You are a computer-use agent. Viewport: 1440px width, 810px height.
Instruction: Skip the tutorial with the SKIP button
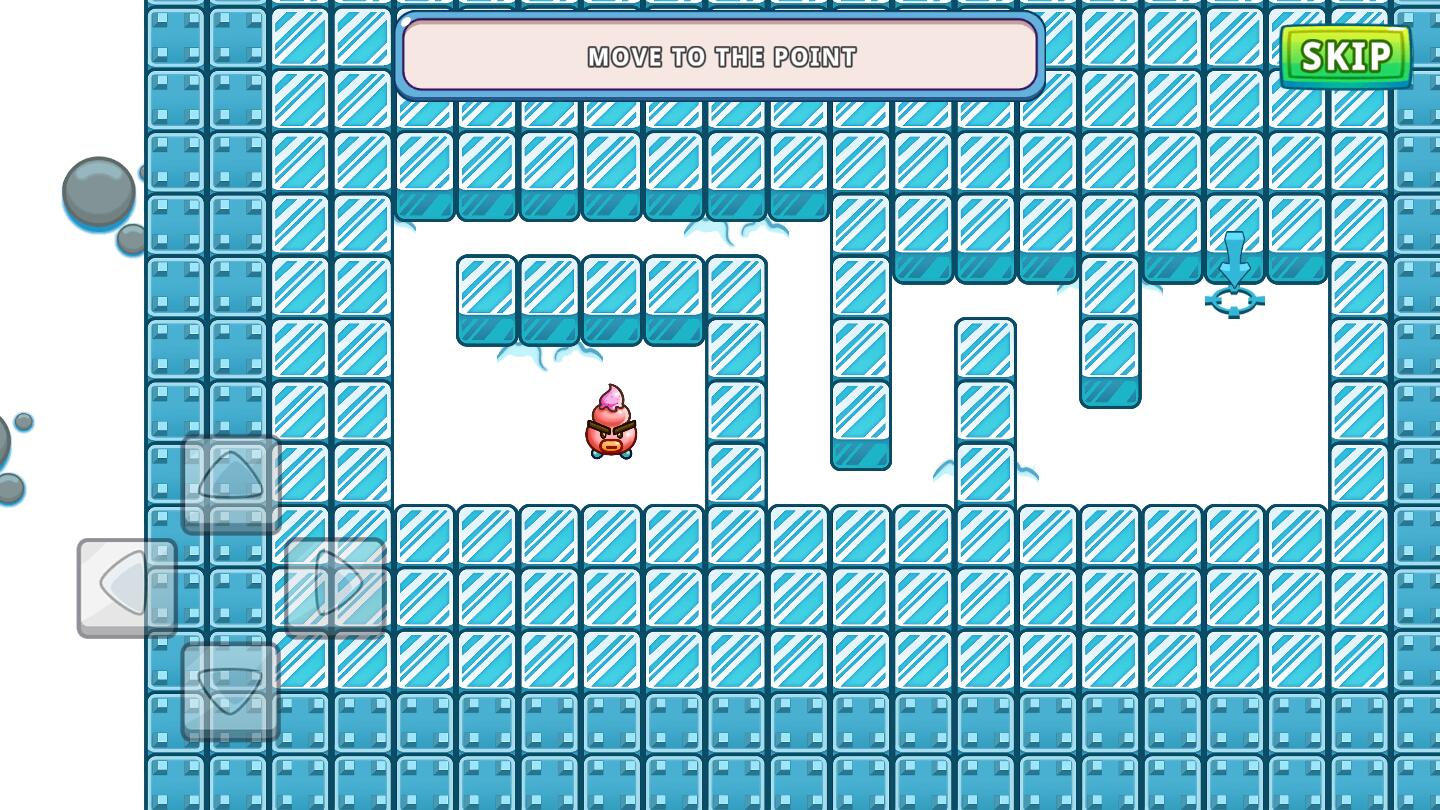1345,56
